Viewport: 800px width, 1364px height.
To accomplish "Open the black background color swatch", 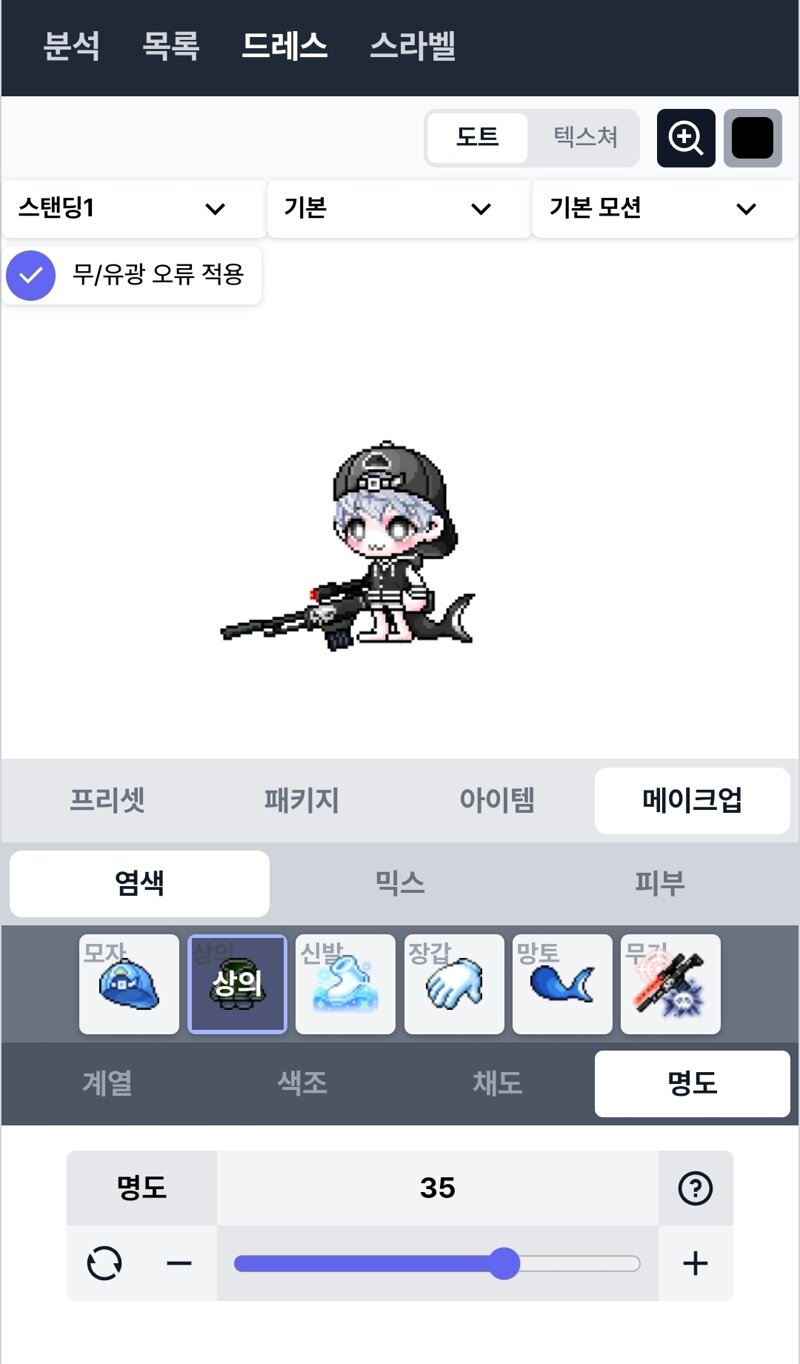I will pos(753,138).
